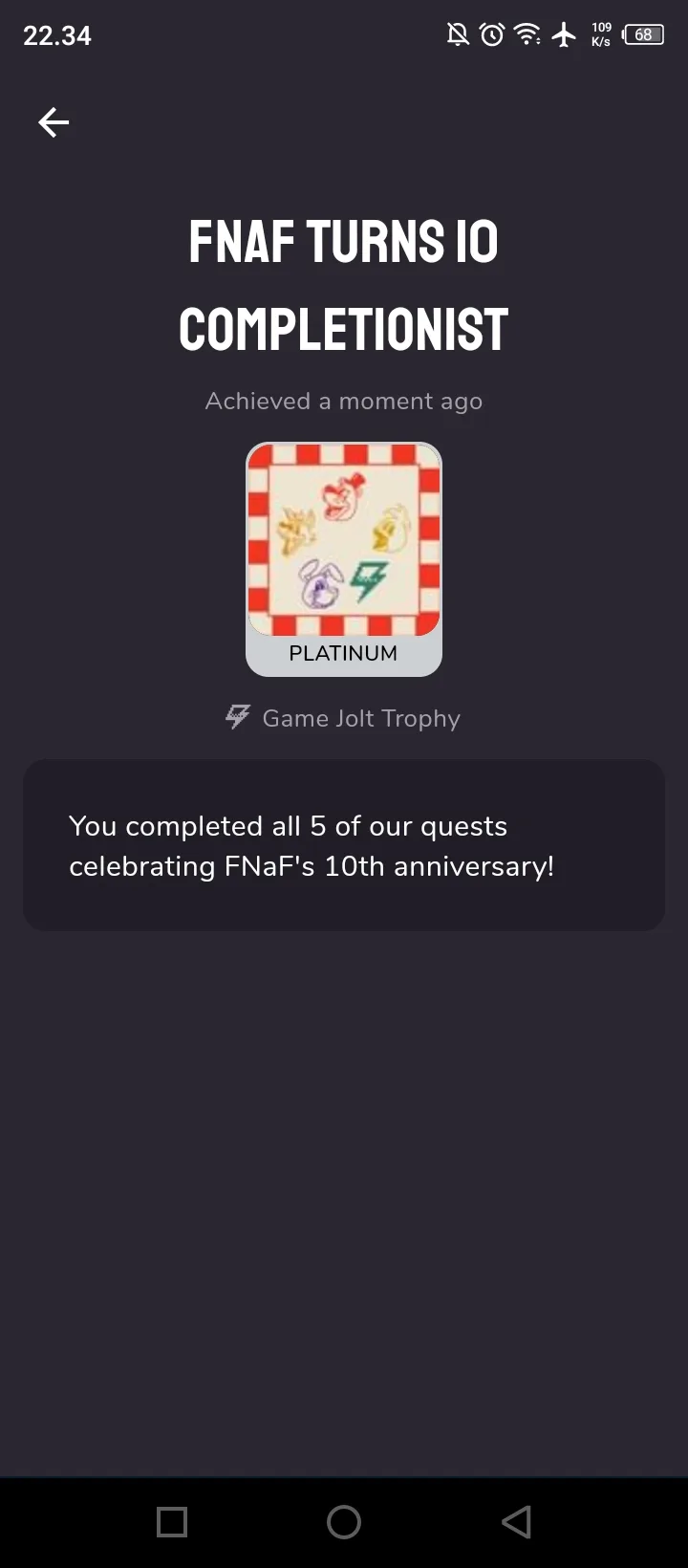Tap the system back triangle button
This screenshot has width=688, height=1568.
tap(516, 1521)
